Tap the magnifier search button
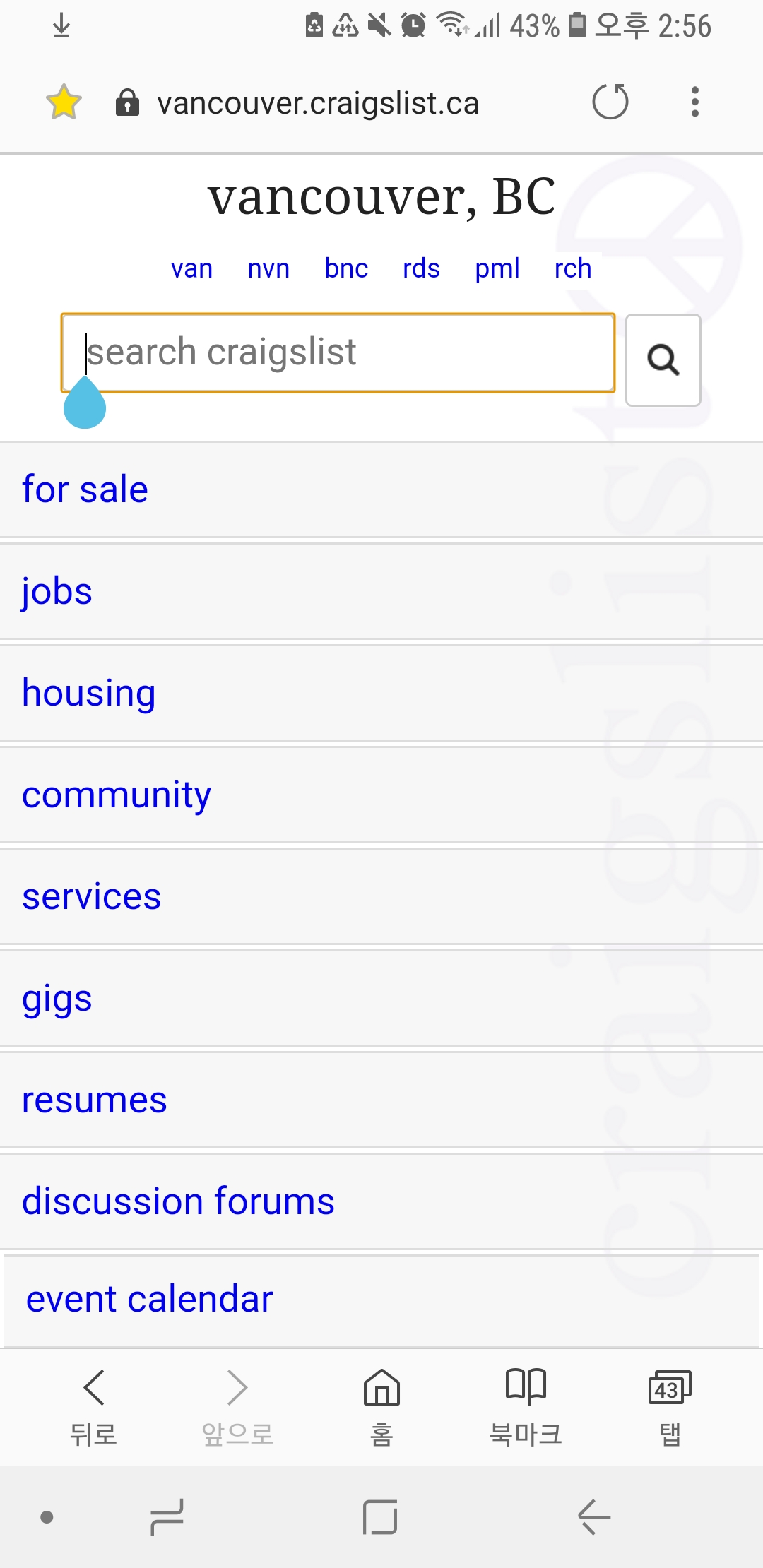The height and width of the screenshot is (1568, 763). [663, 360]
